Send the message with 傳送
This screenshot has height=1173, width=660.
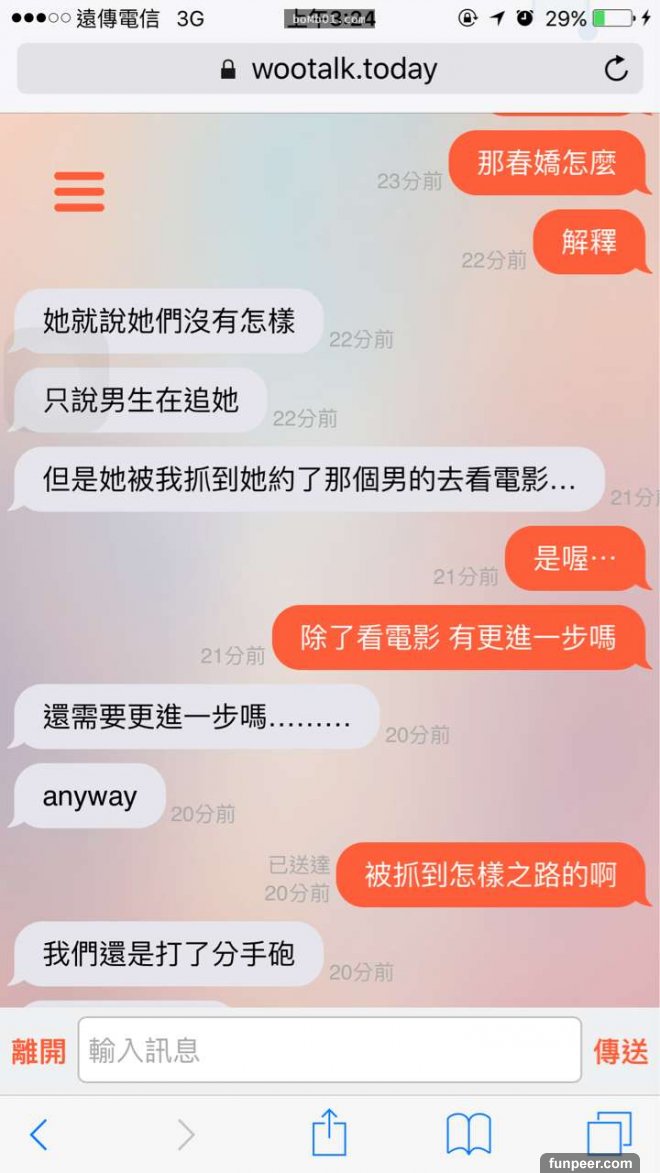[621, 1051]
